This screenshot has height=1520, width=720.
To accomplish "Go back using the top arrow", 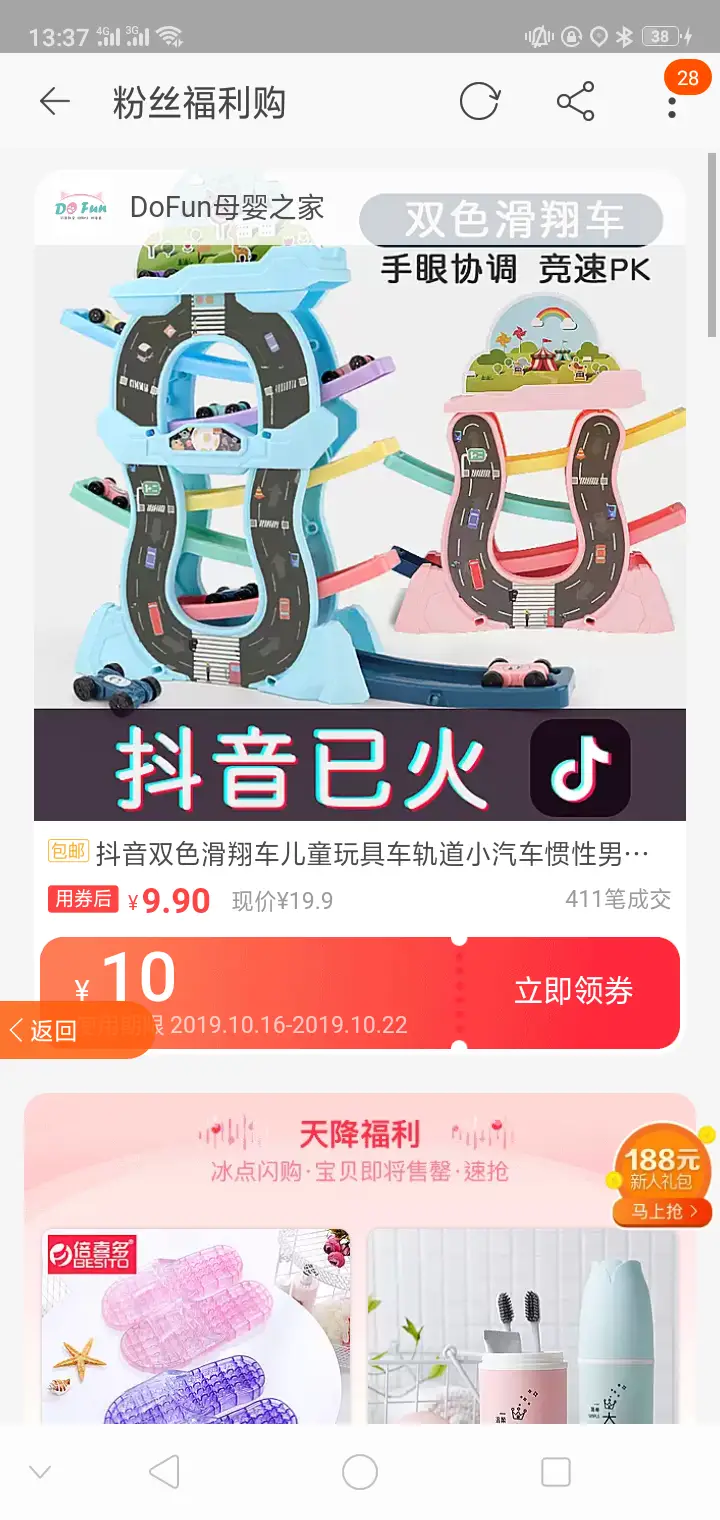I will 54,102.
